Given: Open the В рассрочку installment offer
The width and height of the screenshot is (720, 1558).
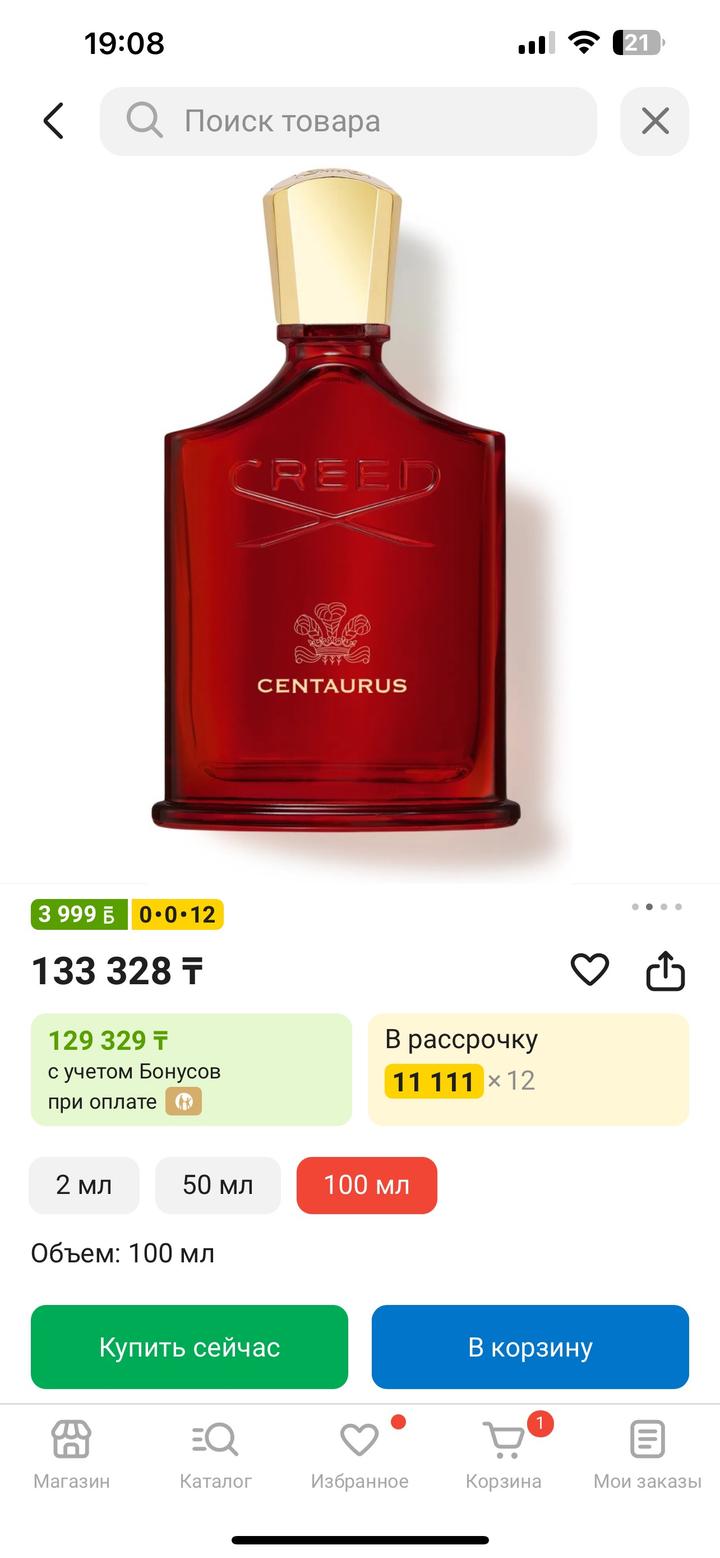Looking at the screenshot, I should [528, 1069].
